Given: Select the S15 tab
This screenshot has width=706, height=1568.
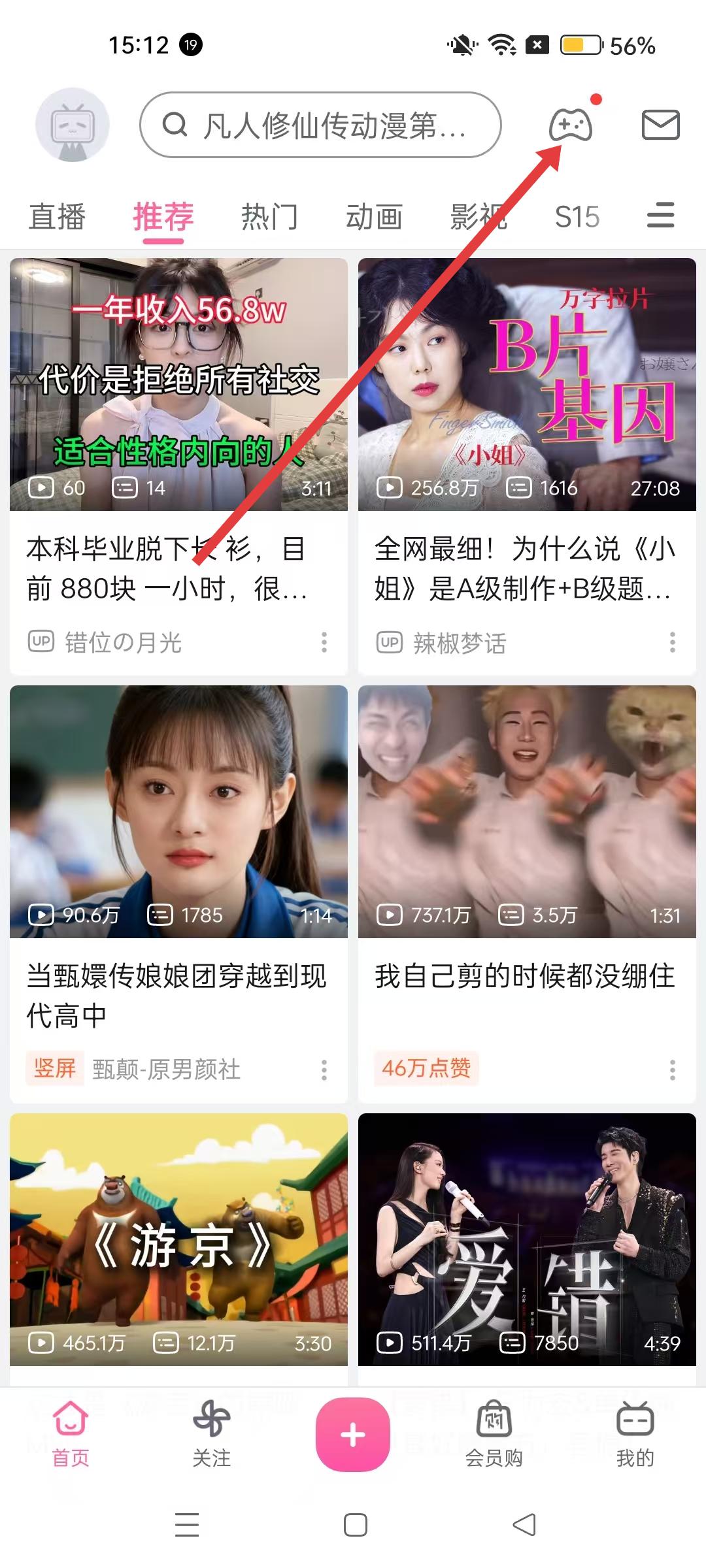Looking at the screenshot, I should click(x=577, y=217).
